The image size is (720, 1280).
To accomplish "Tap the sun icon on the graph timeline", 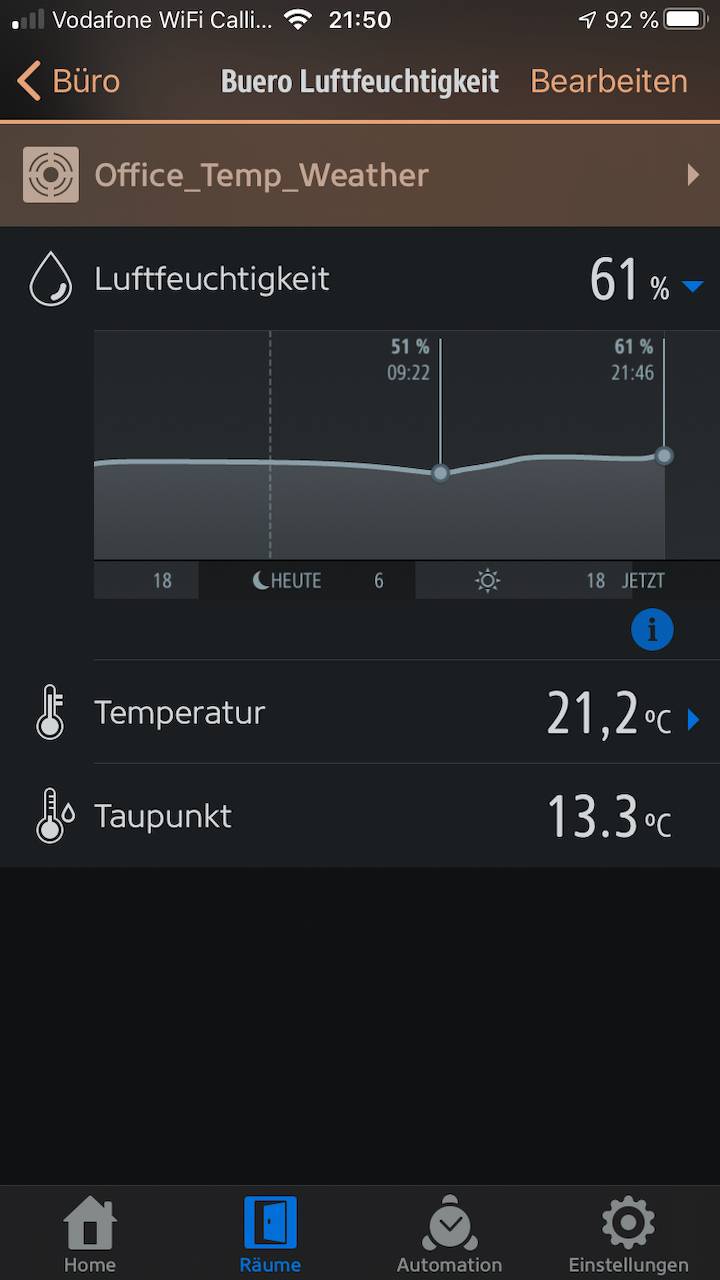I will 487,580.
